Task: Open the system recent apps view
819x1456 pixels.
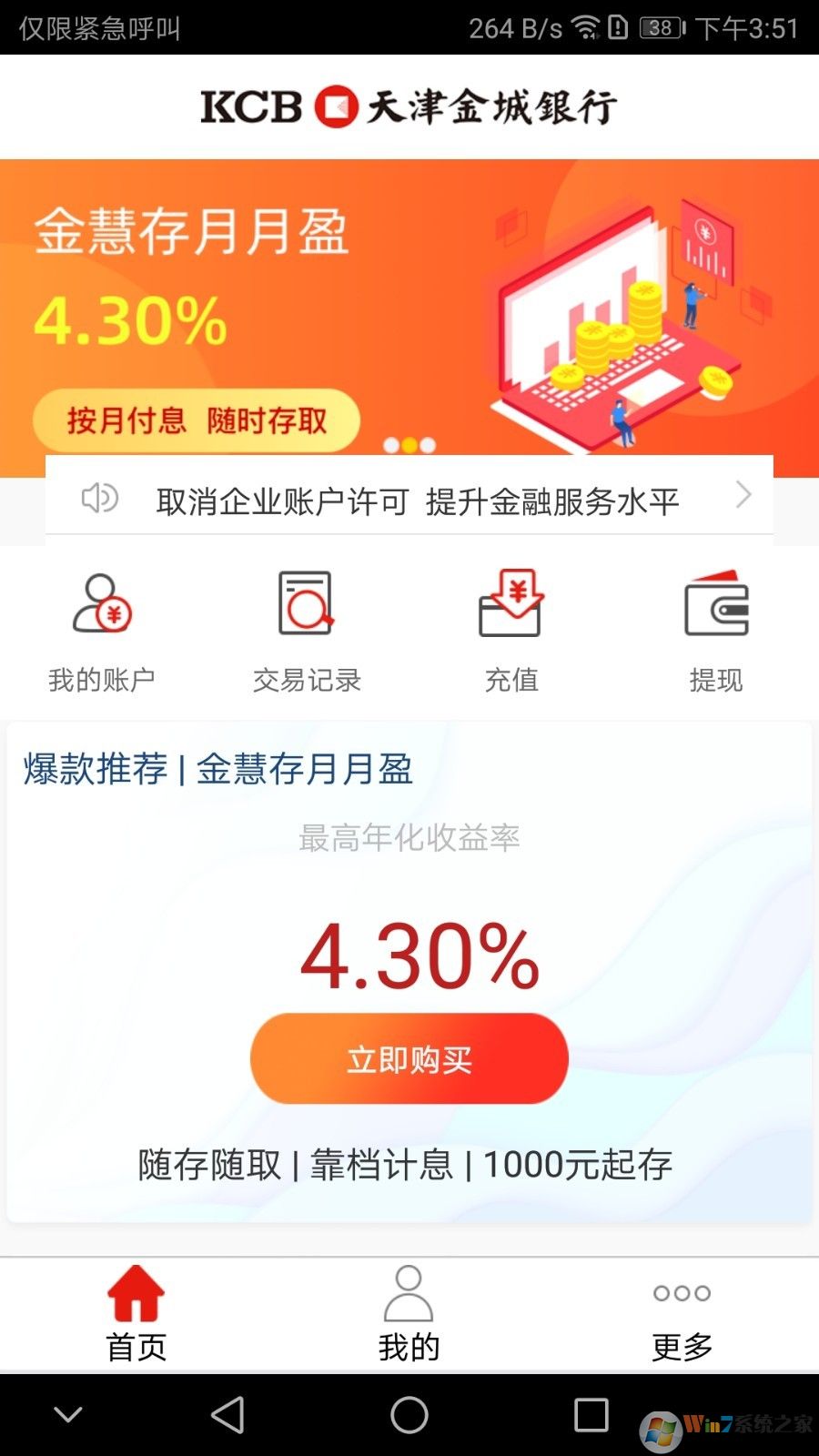Action: pos(591,1415)
